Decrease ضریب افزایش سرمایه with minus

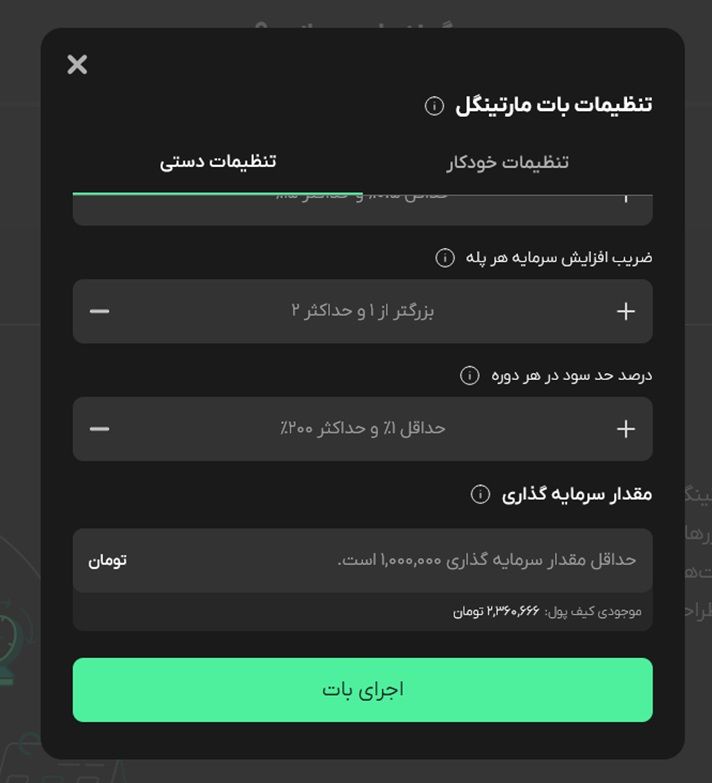(x=99, y=311)
